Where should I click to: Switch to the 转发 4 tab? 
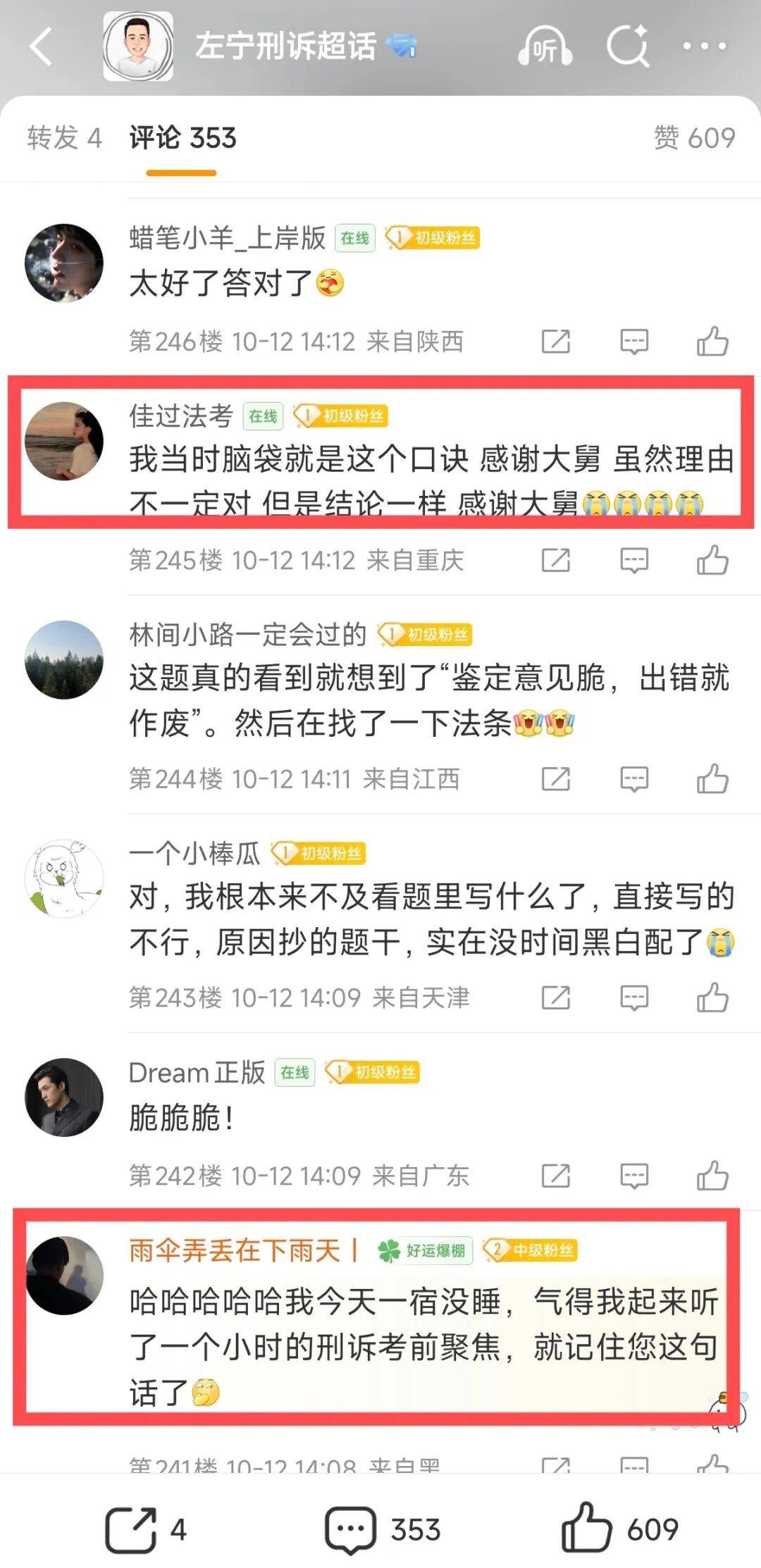64,137
